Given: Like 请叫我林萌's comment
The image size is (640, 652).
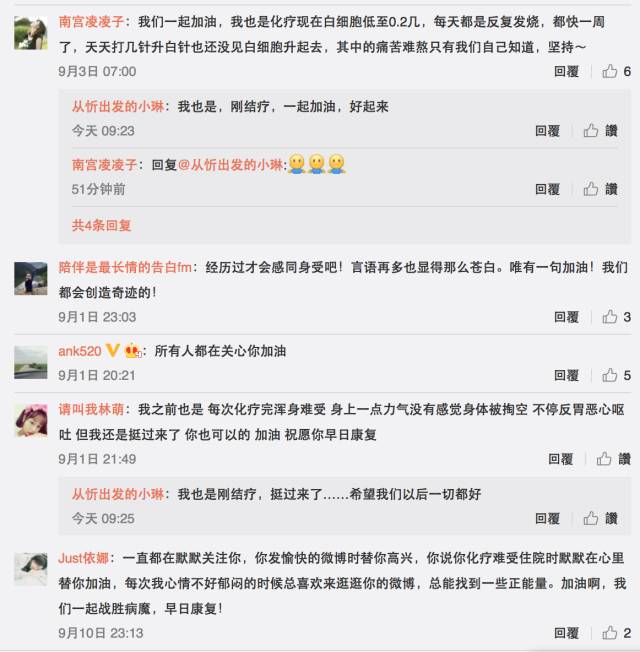Looking at the screenshot, I should pos(604,459).
